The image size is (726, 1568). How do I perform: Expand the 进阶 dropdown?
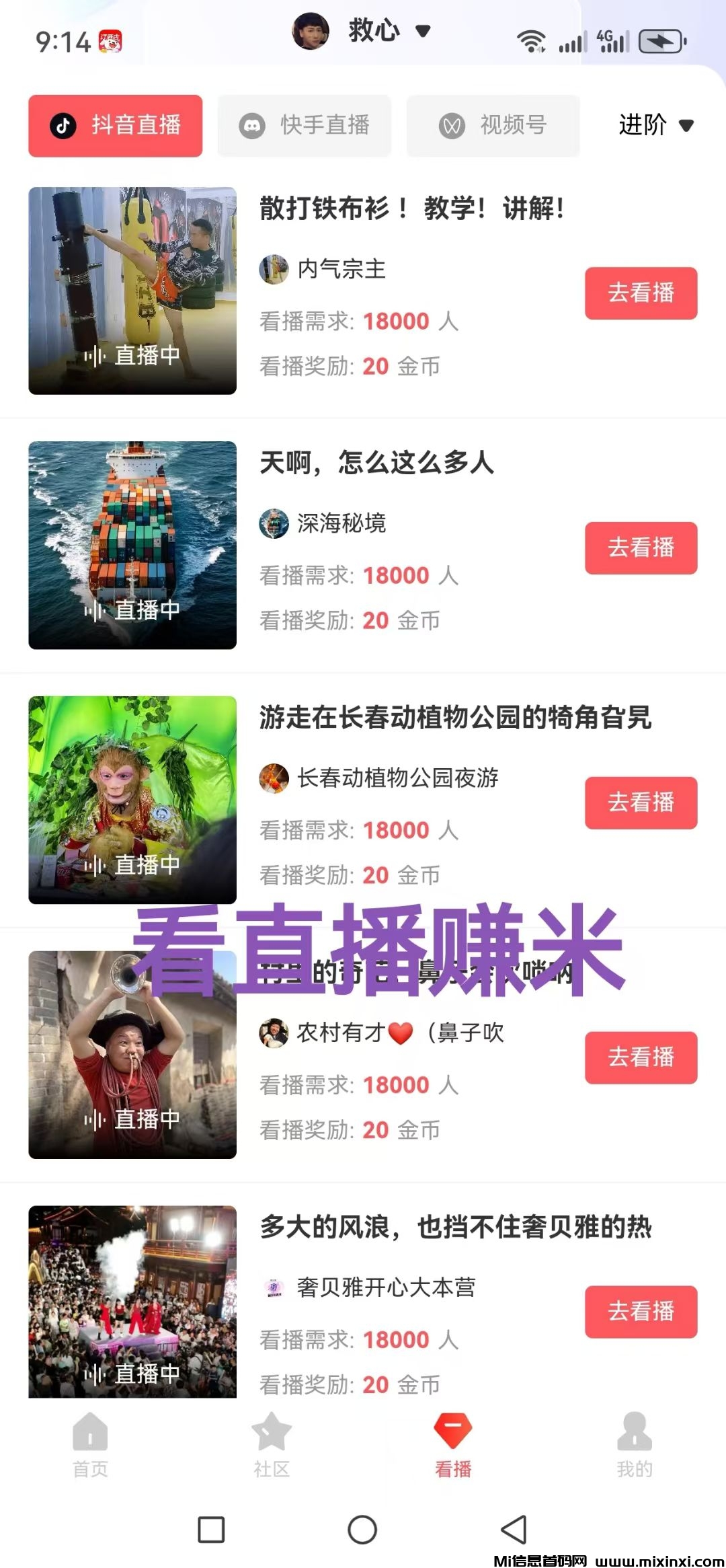pyautogui.click(x=655, y=125)
